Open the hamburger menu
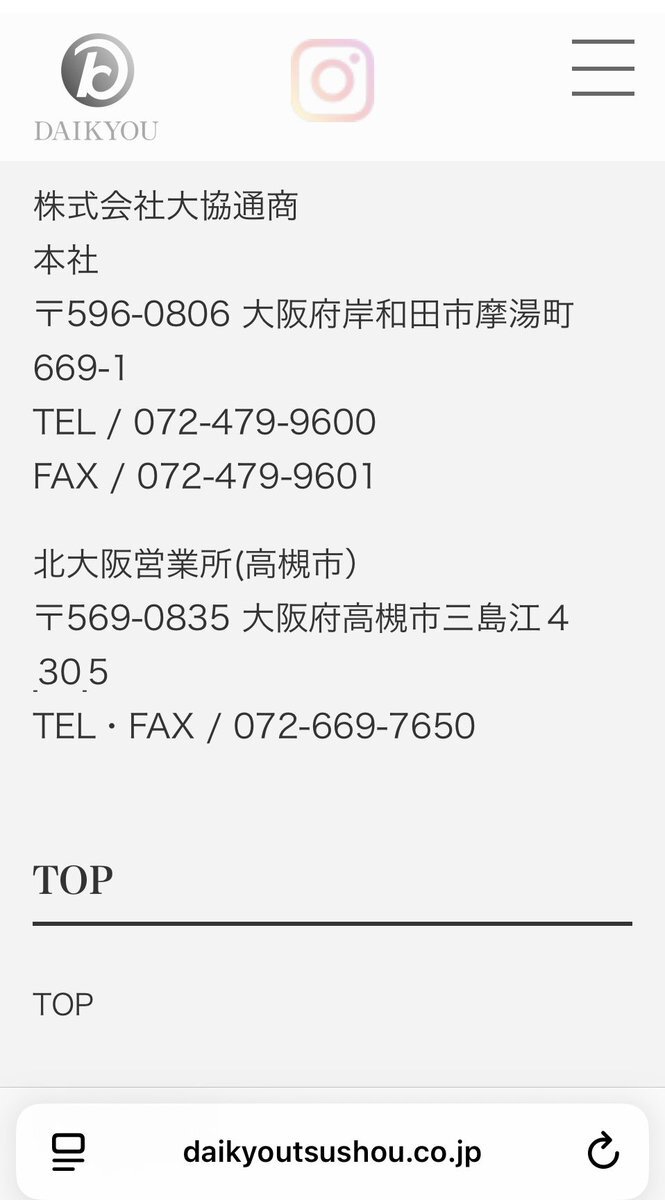Image resolution: width=665 pixels, height=1200 pixels. [602, 68]
